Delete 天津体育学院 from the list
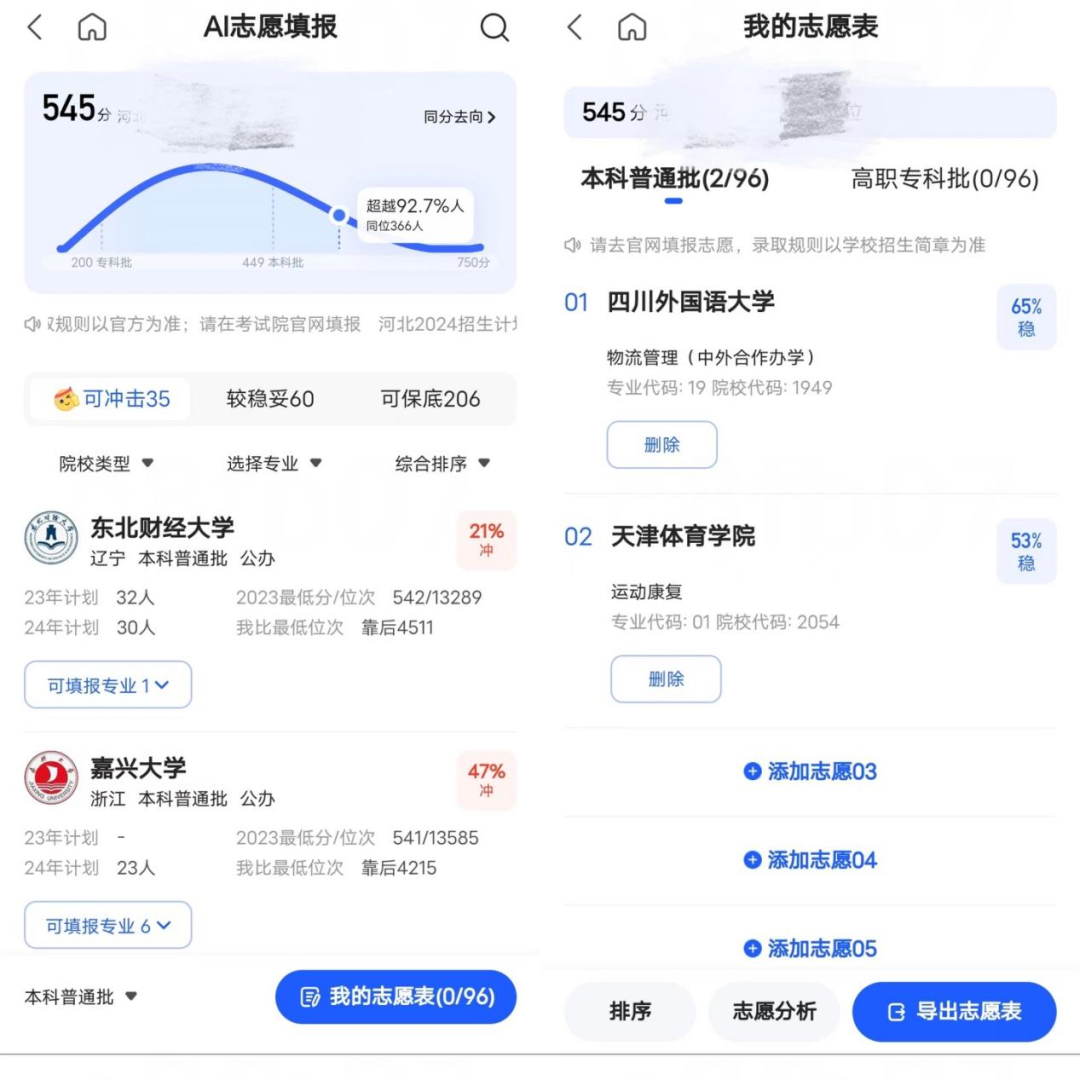Viewport: 1080px width, 1080px height. tap(666, 679)
